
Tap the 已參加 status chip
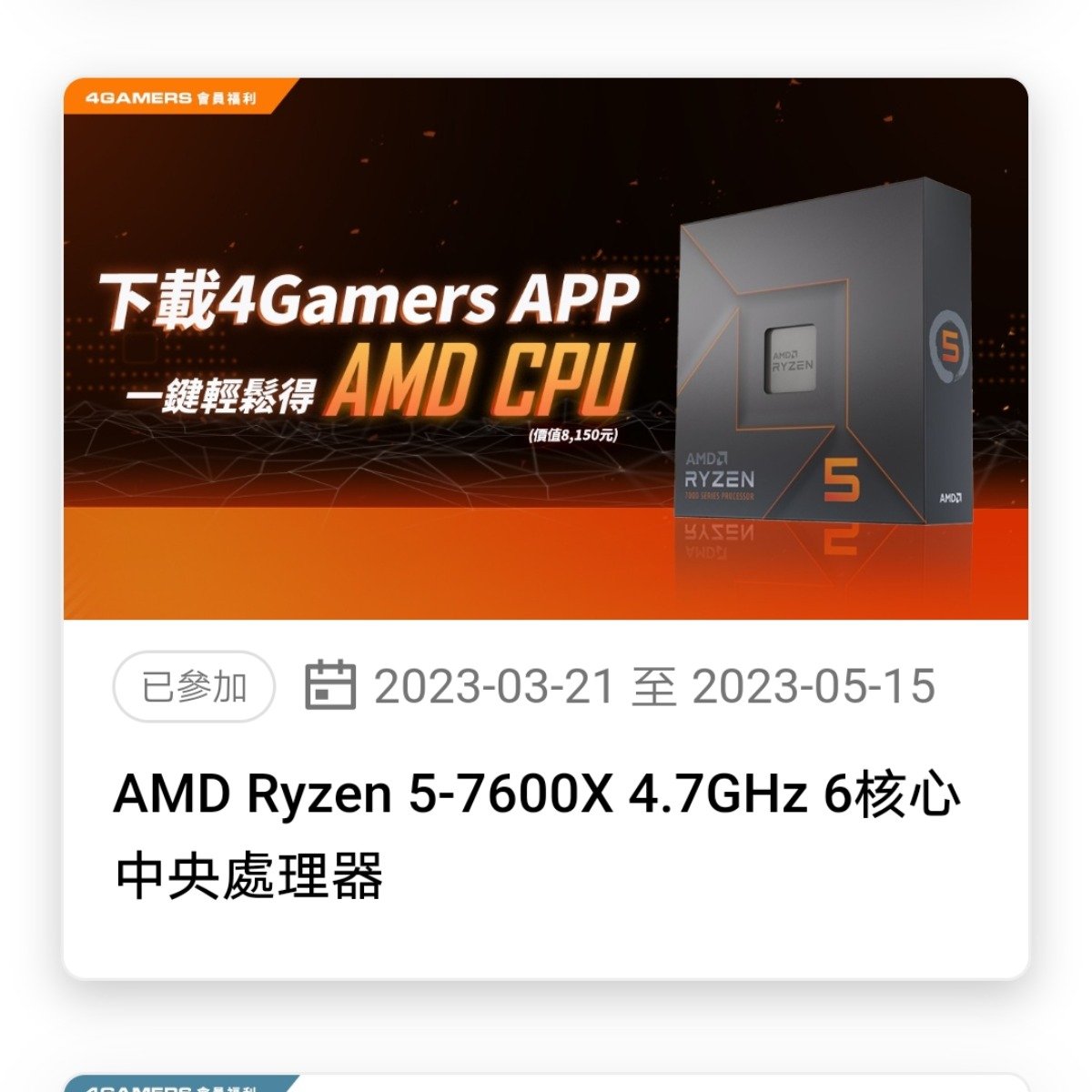pyautogui.click(x=194, y=687)
